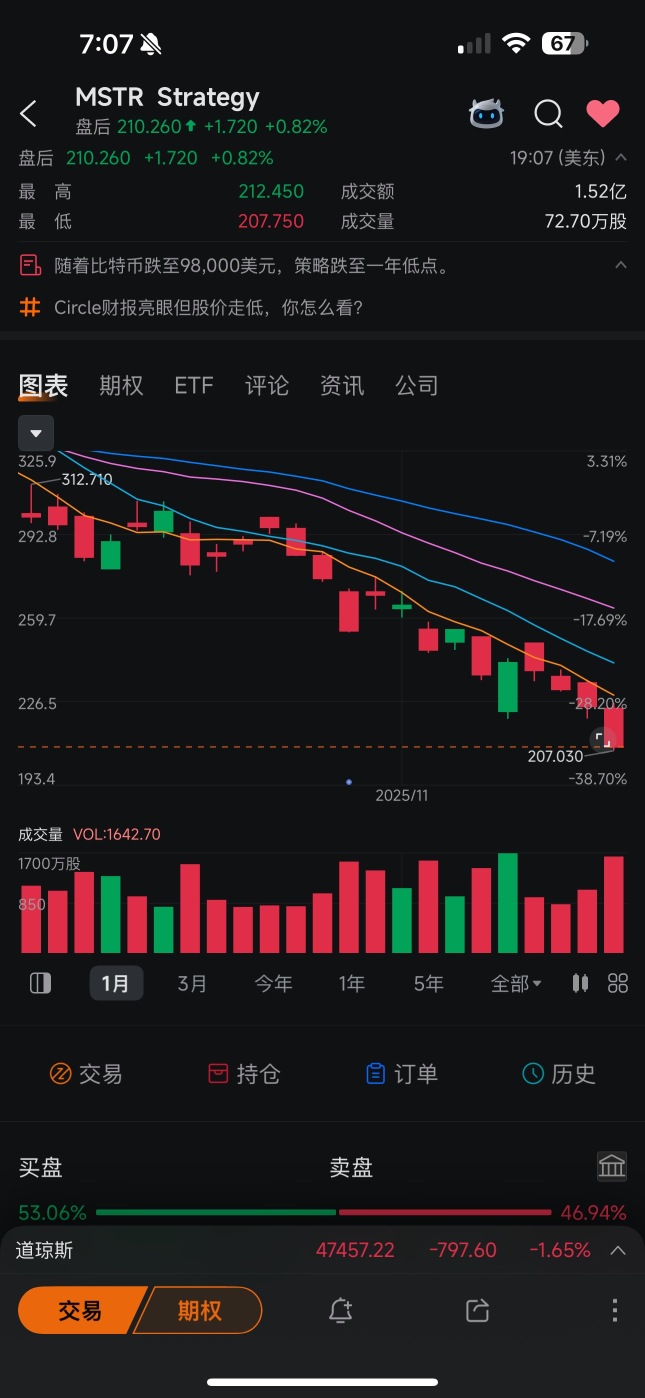Open stock search magnifier
Screen dimensions: 645x1398
tap(548, 114)
